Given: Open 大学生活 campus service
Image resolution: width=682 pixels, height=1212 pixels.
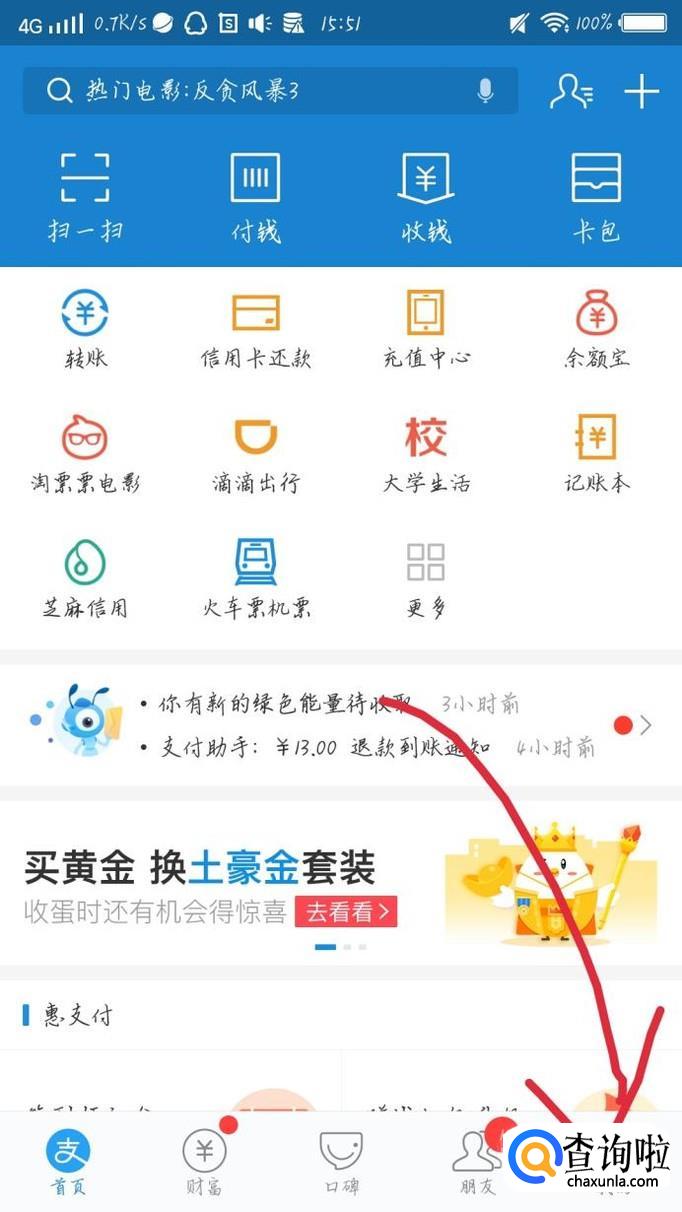Looking at the screenshot, I should tap(426, 453).
